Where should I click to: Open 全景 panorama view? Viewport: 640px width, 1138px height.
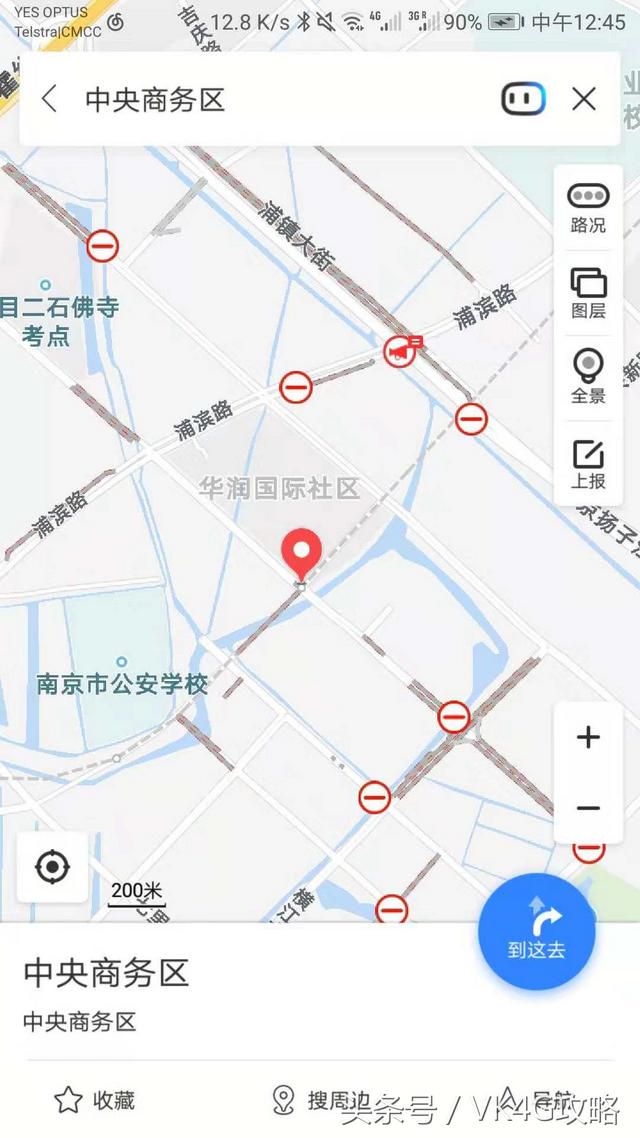(588, 377)
